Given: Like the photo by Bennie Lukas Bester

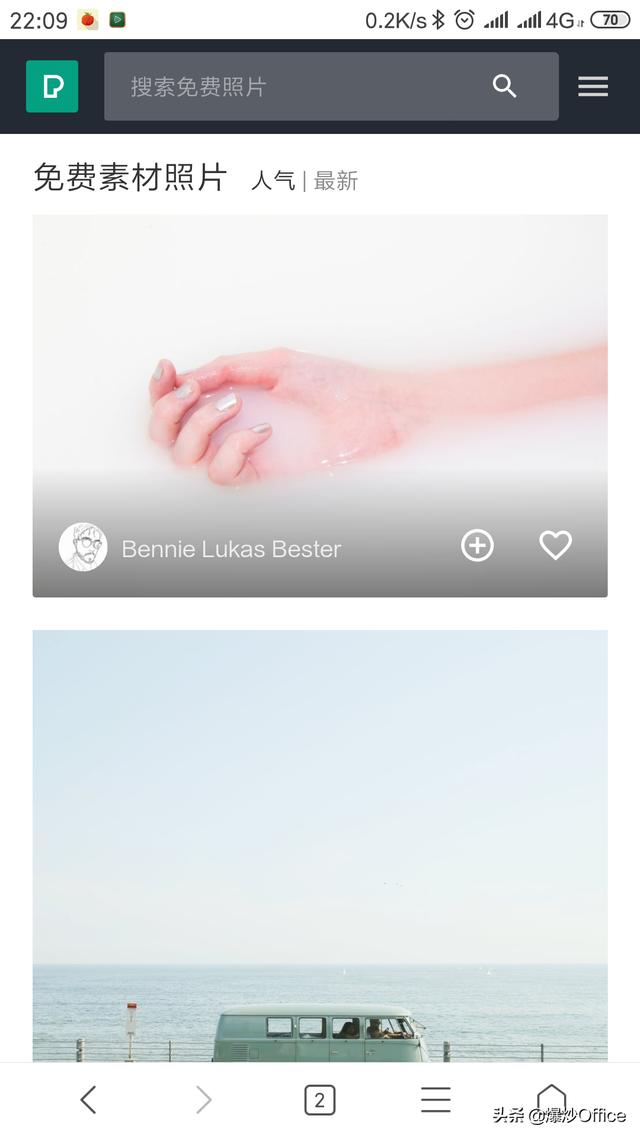Looking at the screenshot, I should [555, 546].
